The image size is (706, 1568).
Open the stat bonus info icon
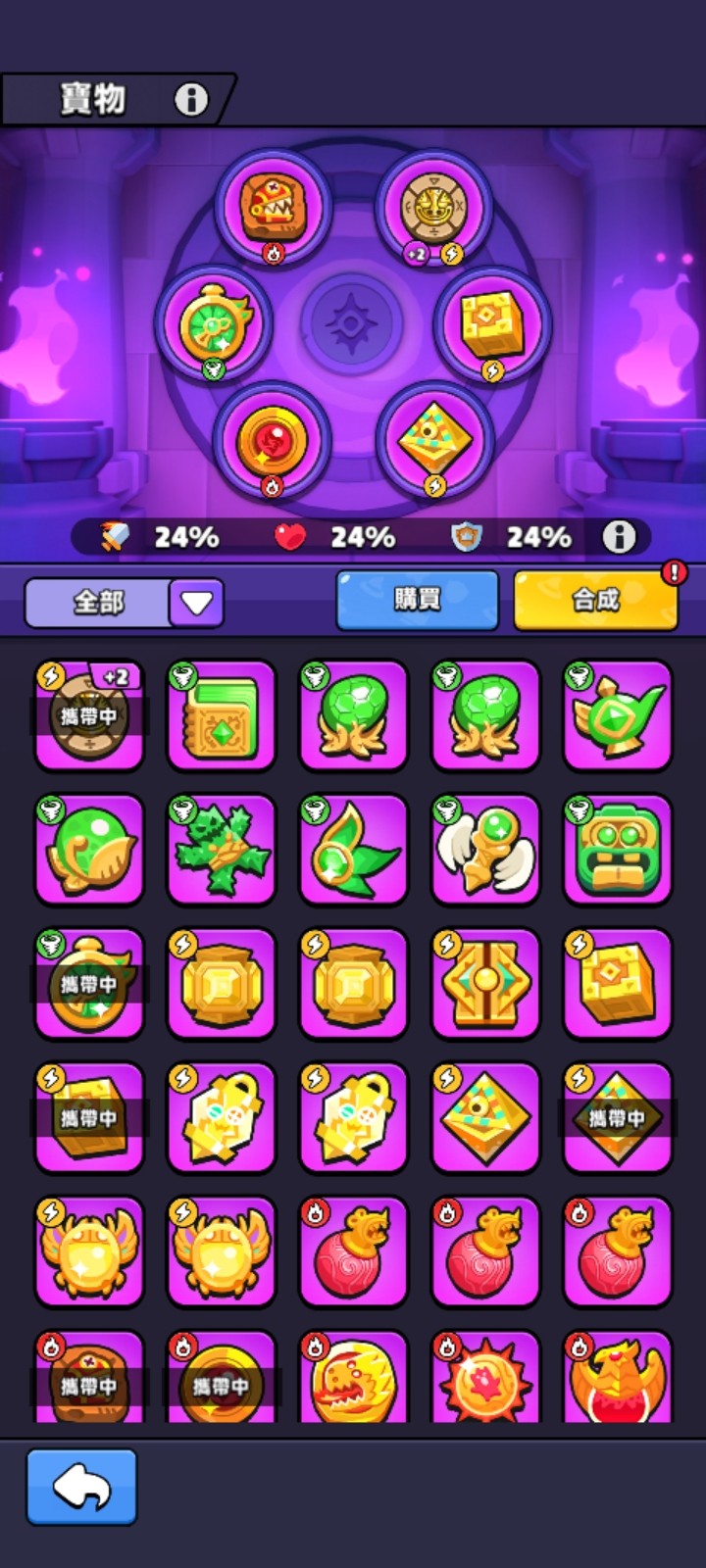pyautogui.click(x=619, y=536)
